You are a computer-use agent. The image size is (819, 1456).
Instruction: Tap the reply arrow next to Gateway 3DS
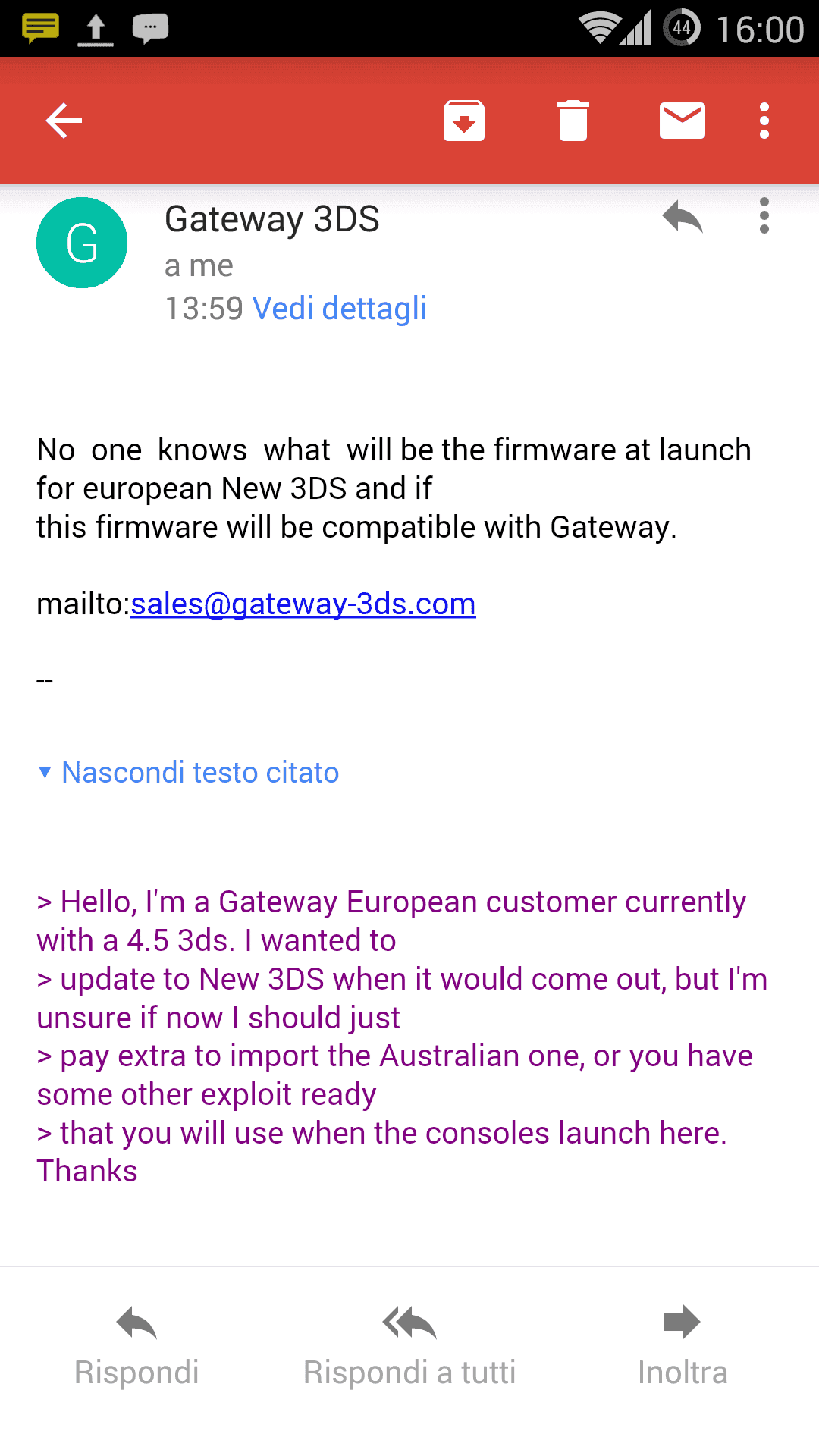[x=682, y=217]
